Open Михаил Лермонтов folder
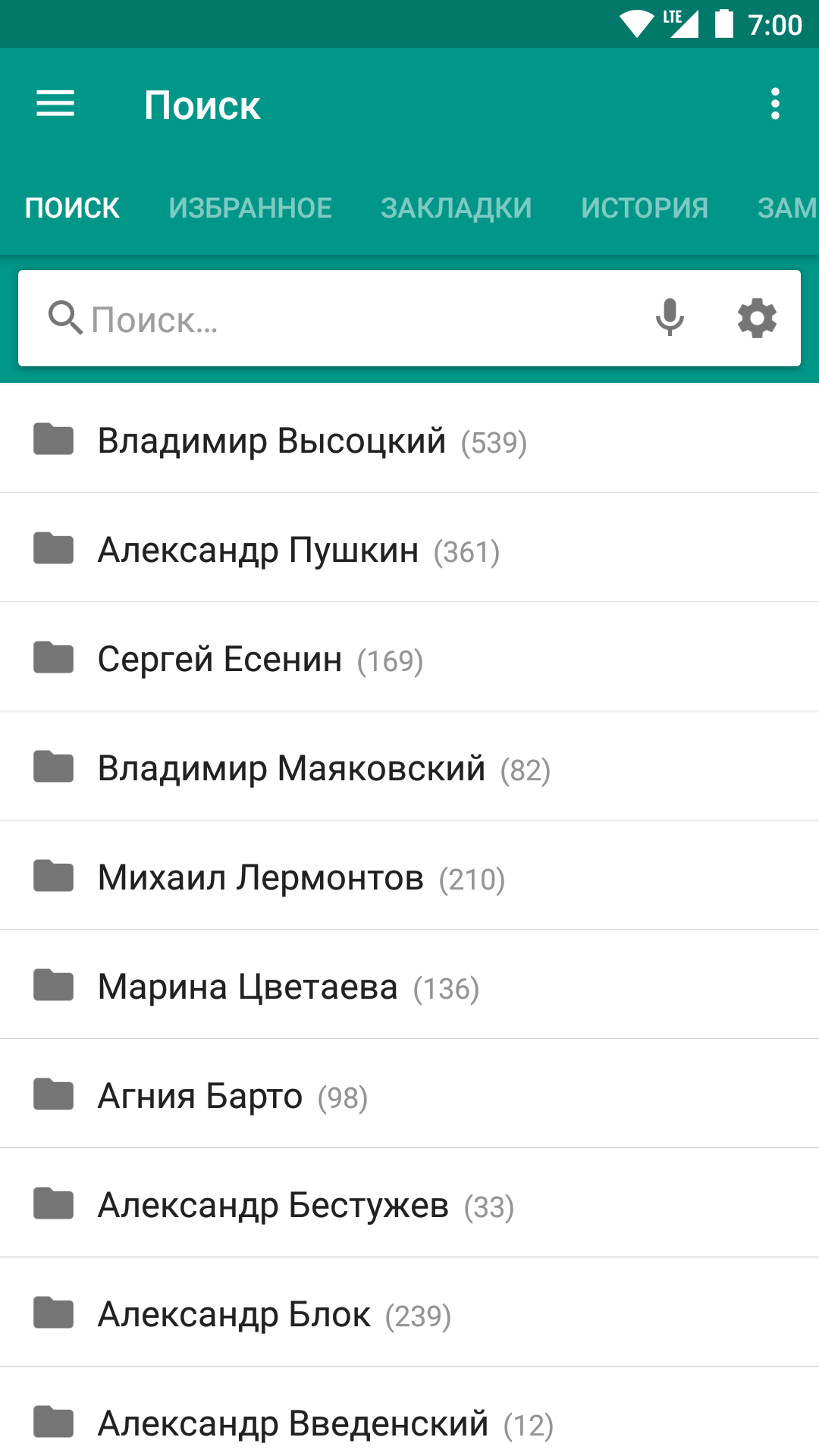 pyautogui.click(x=300, y=877)
